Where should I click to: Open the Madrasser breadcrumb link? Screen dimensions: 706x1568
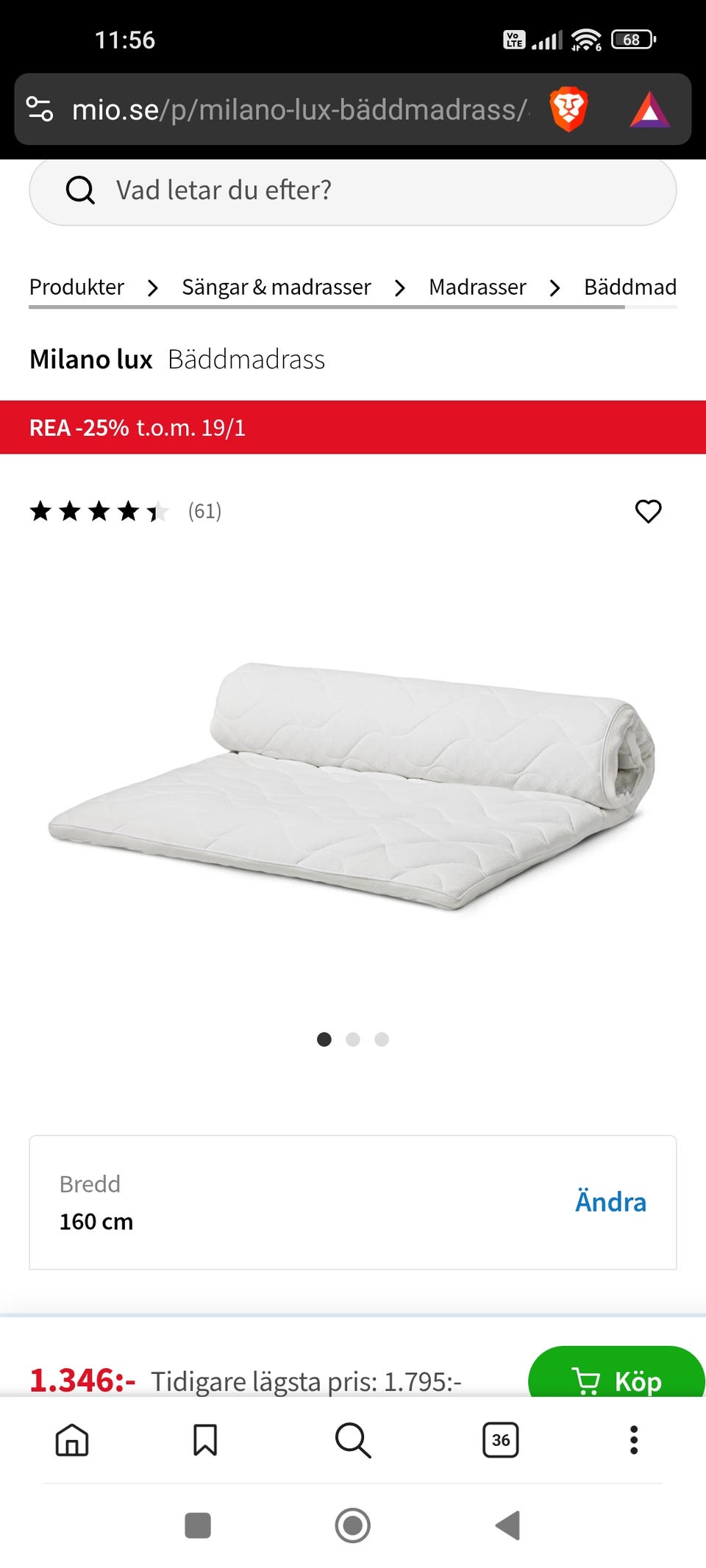[x=477, y=287]
